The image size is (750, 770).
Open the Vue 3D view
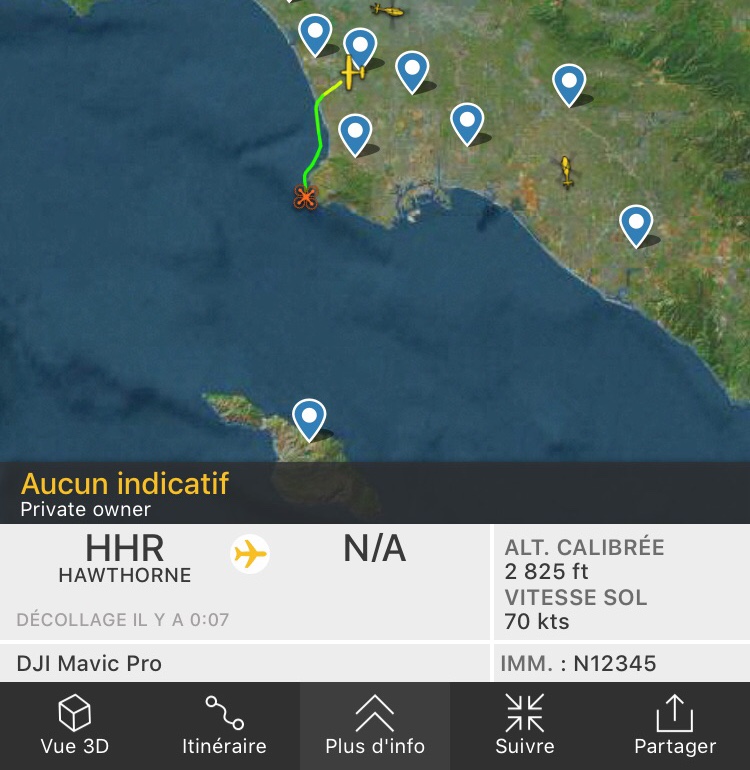(75, 726)
